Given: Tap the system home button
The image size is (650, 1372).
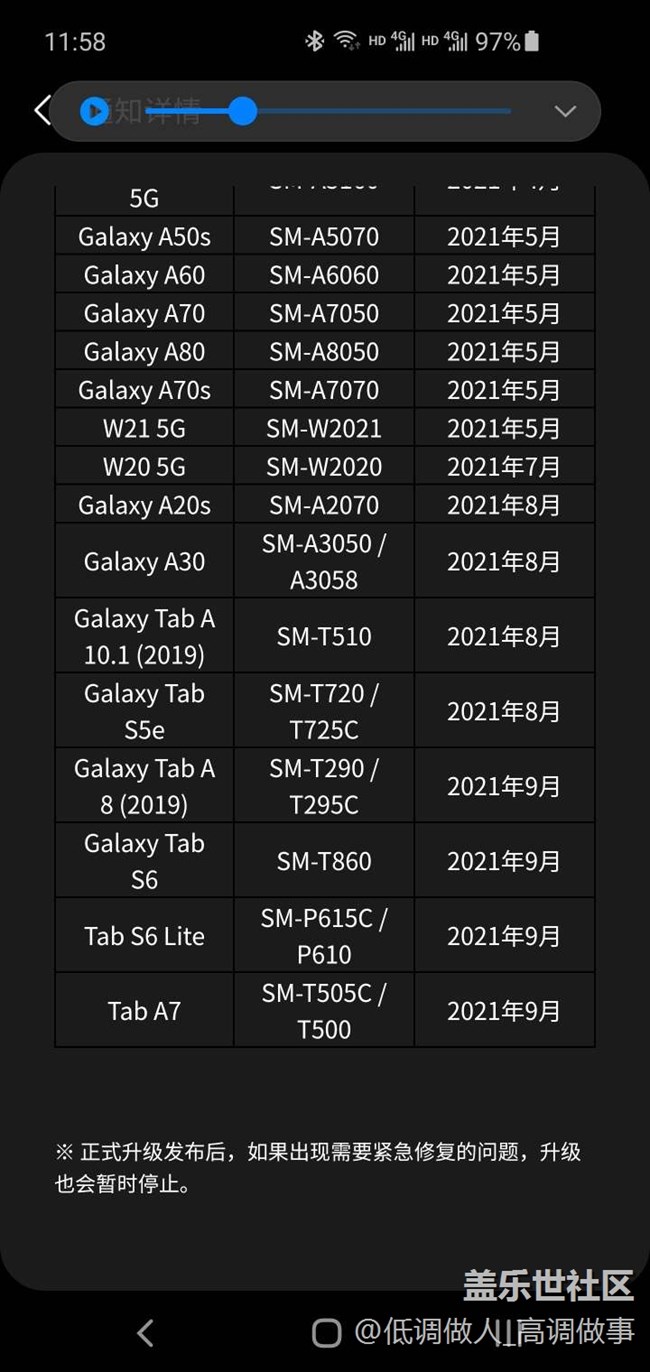Looking at the screenshot, I should 326,1332.
